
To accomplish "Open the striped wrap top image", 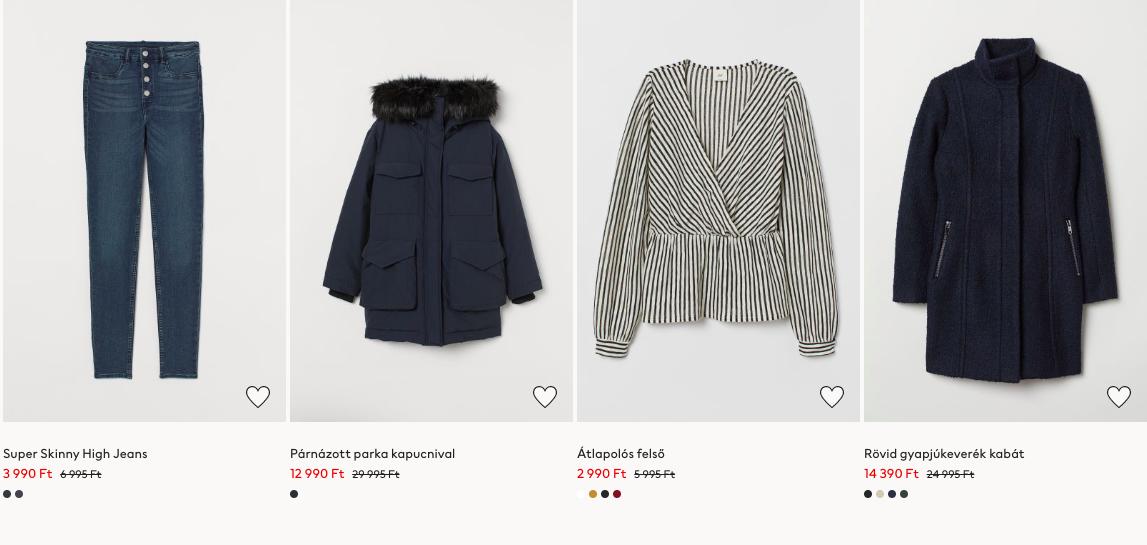I will (x=718, y=210).
